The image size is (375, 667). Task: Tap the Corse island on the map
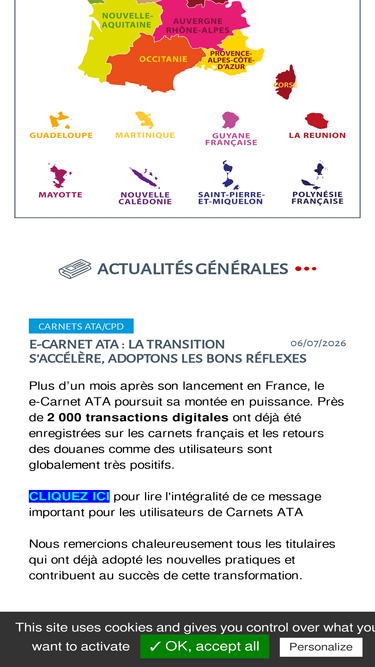tap(286, 82)
